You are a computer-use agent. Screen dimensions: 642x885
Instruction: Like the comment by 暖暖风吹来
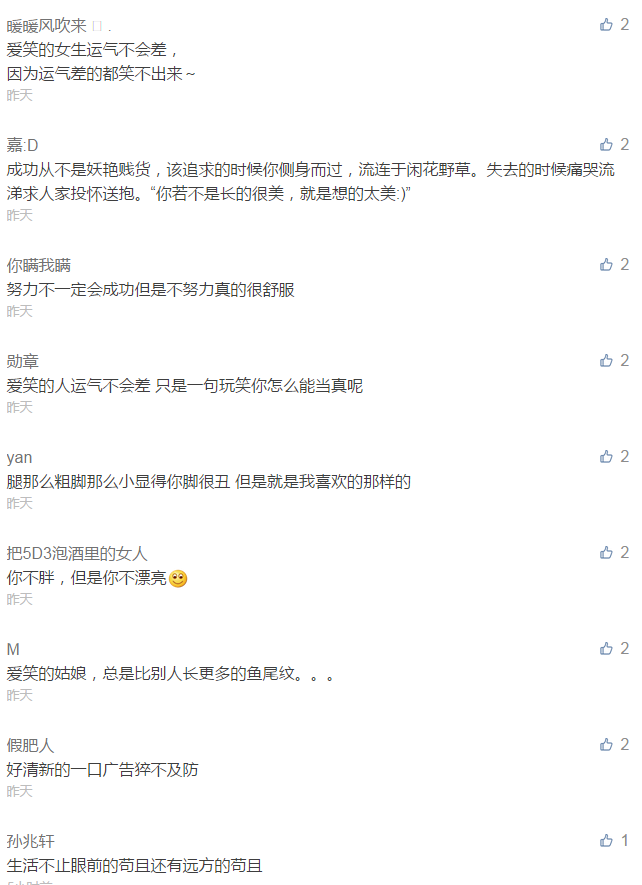pyautogui.click(x=606, y=25)
